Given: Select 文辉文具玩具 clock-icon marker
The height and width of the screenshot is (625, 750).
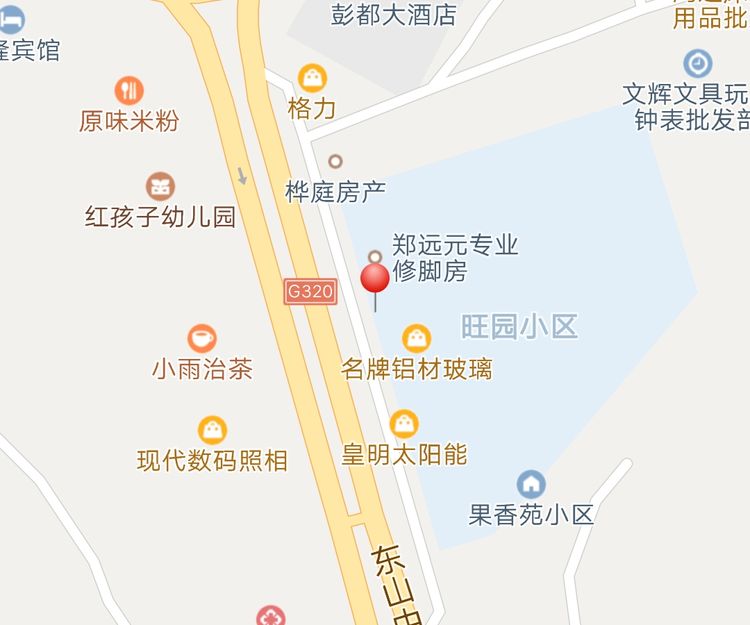Looking at the screenshot, I should [x=697, y=64].
